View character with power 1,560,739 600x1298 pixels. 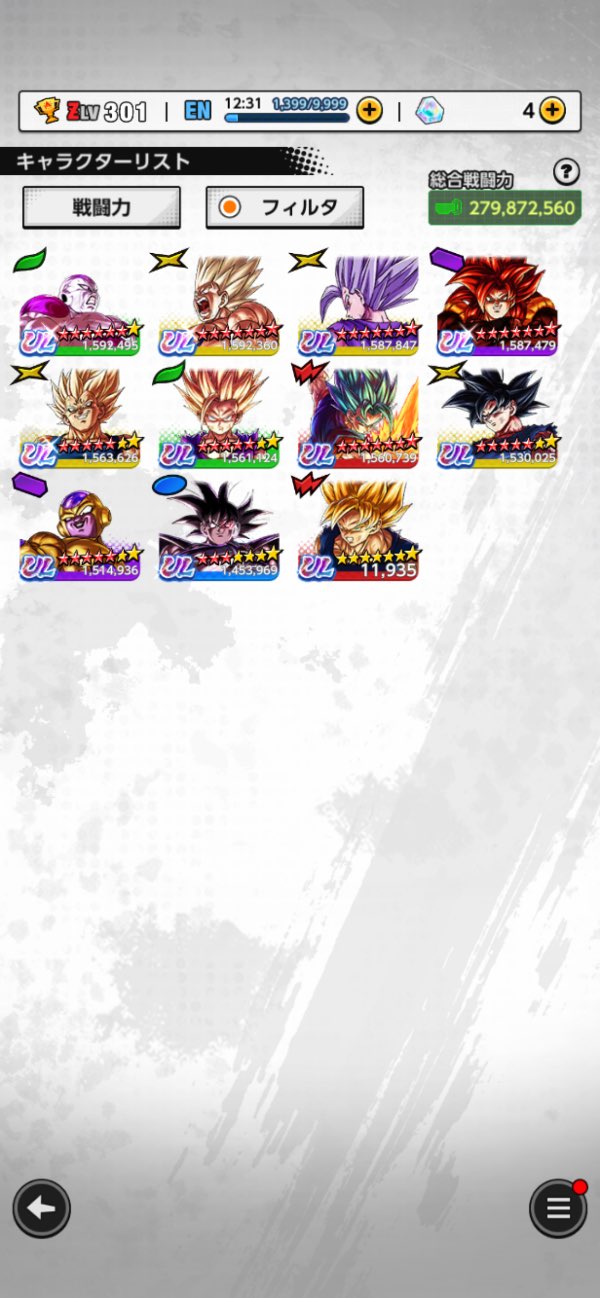tap(358, 420)
